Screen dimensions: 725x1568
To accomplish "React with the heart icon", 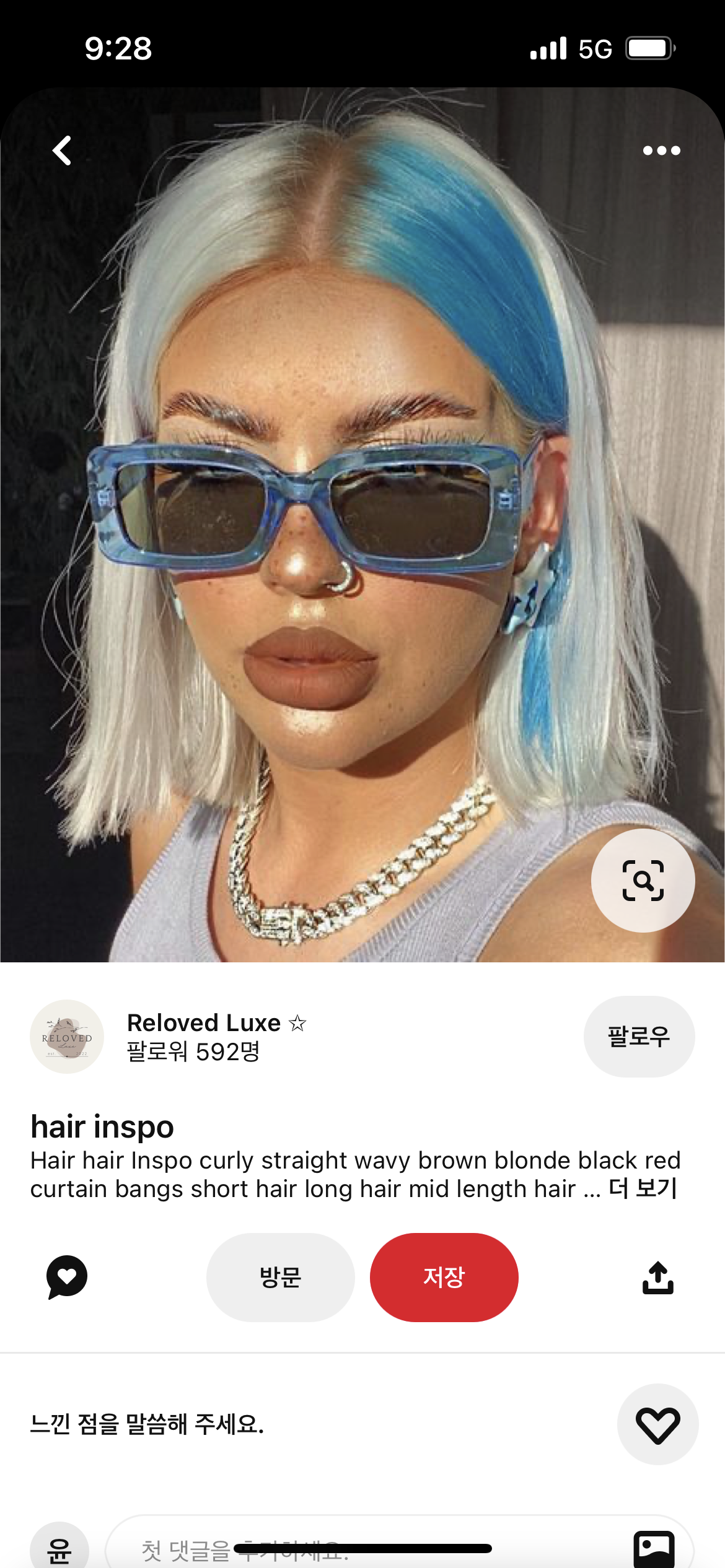I will pyautogui.click(x=657, y=1424).
